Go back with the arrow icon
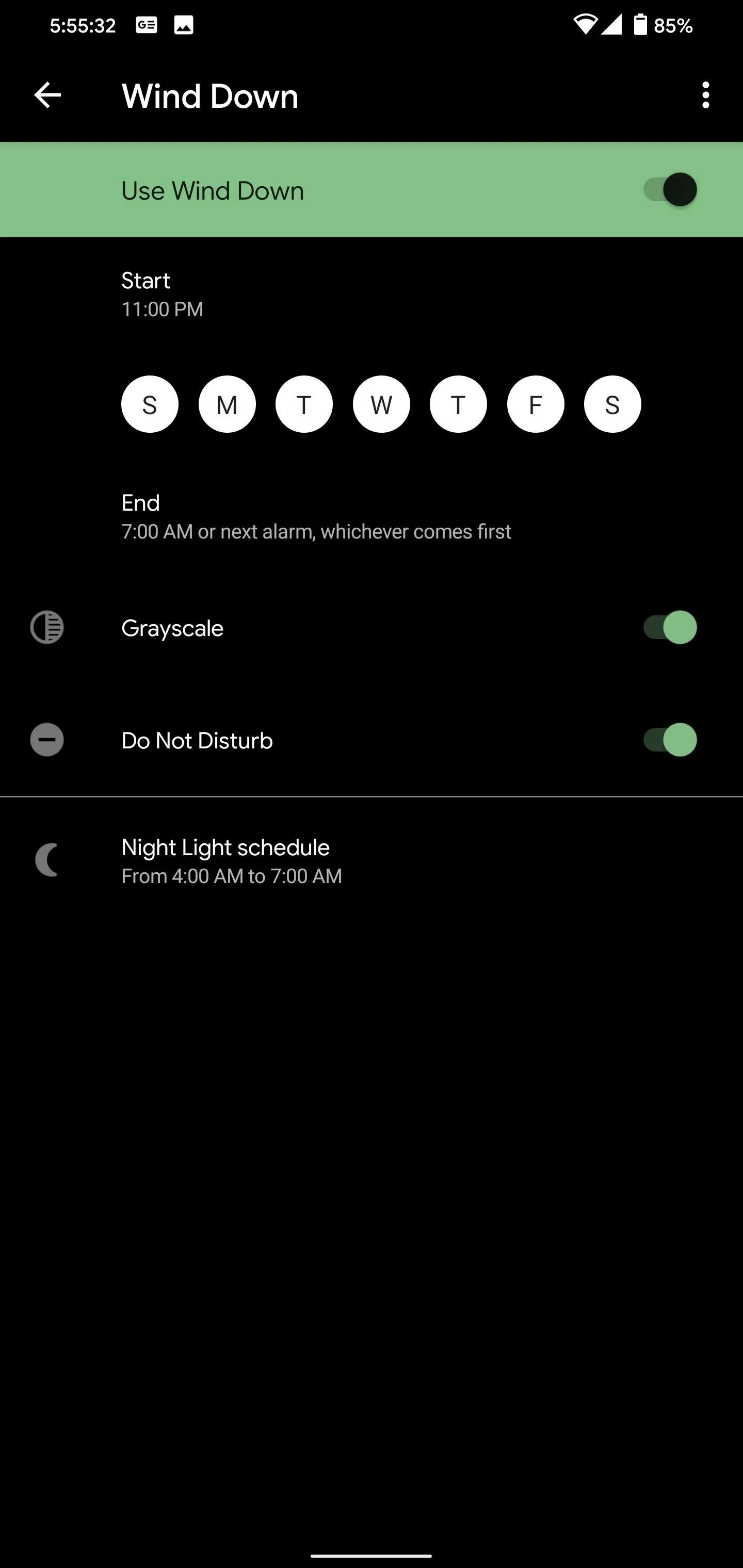The image size is (743, 1568). (x=47, y=95)
